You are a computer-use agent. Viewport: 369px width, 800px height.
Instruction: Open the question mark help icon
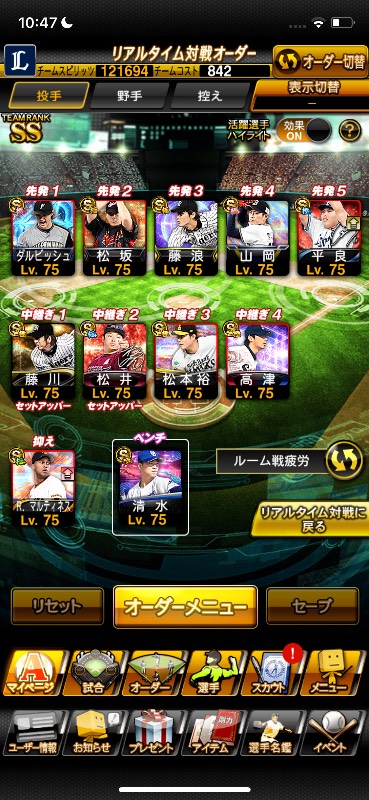click(350, 131)
